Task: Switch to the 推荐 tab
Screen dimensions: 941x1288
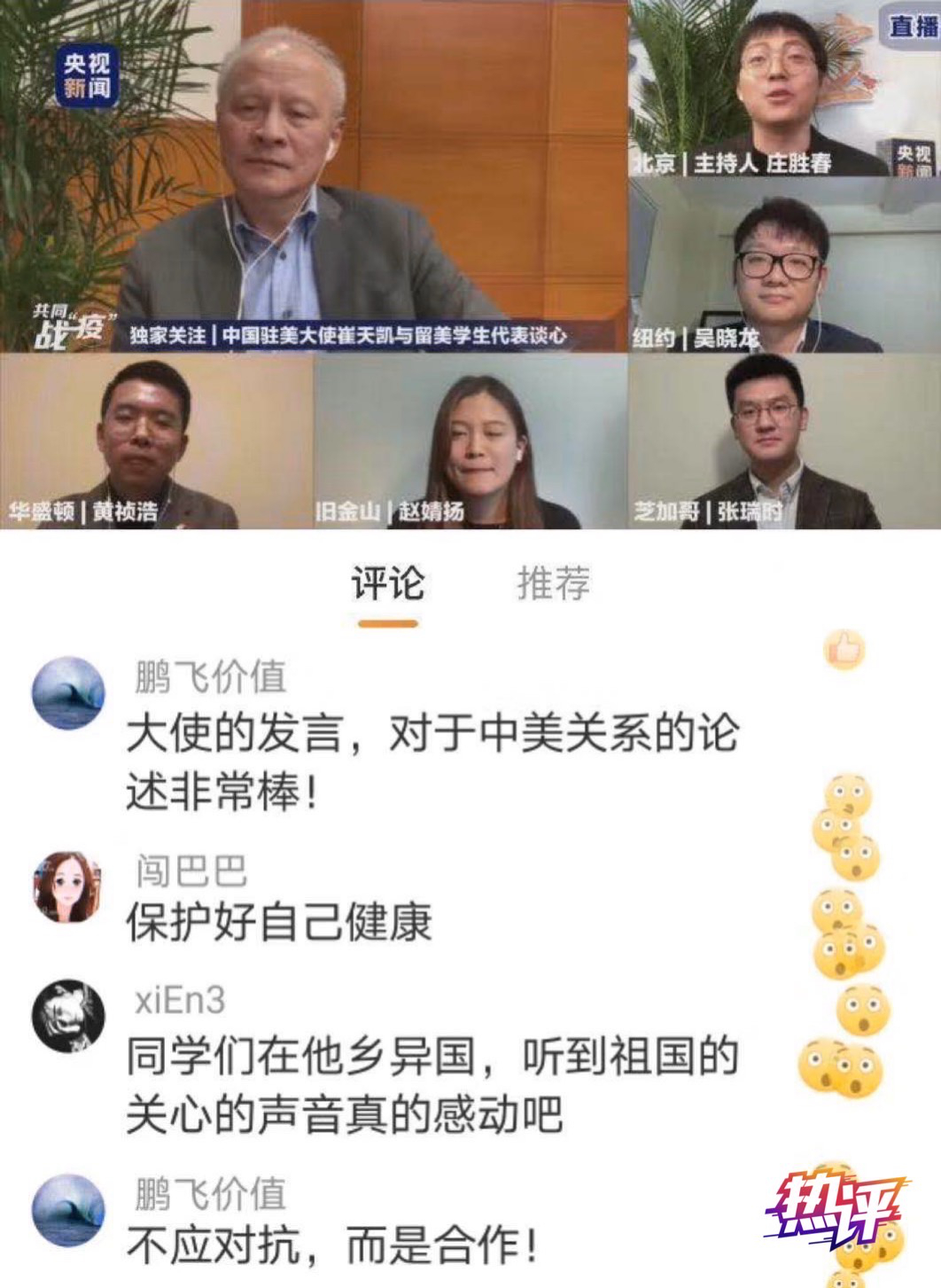Action: point(553,583)
